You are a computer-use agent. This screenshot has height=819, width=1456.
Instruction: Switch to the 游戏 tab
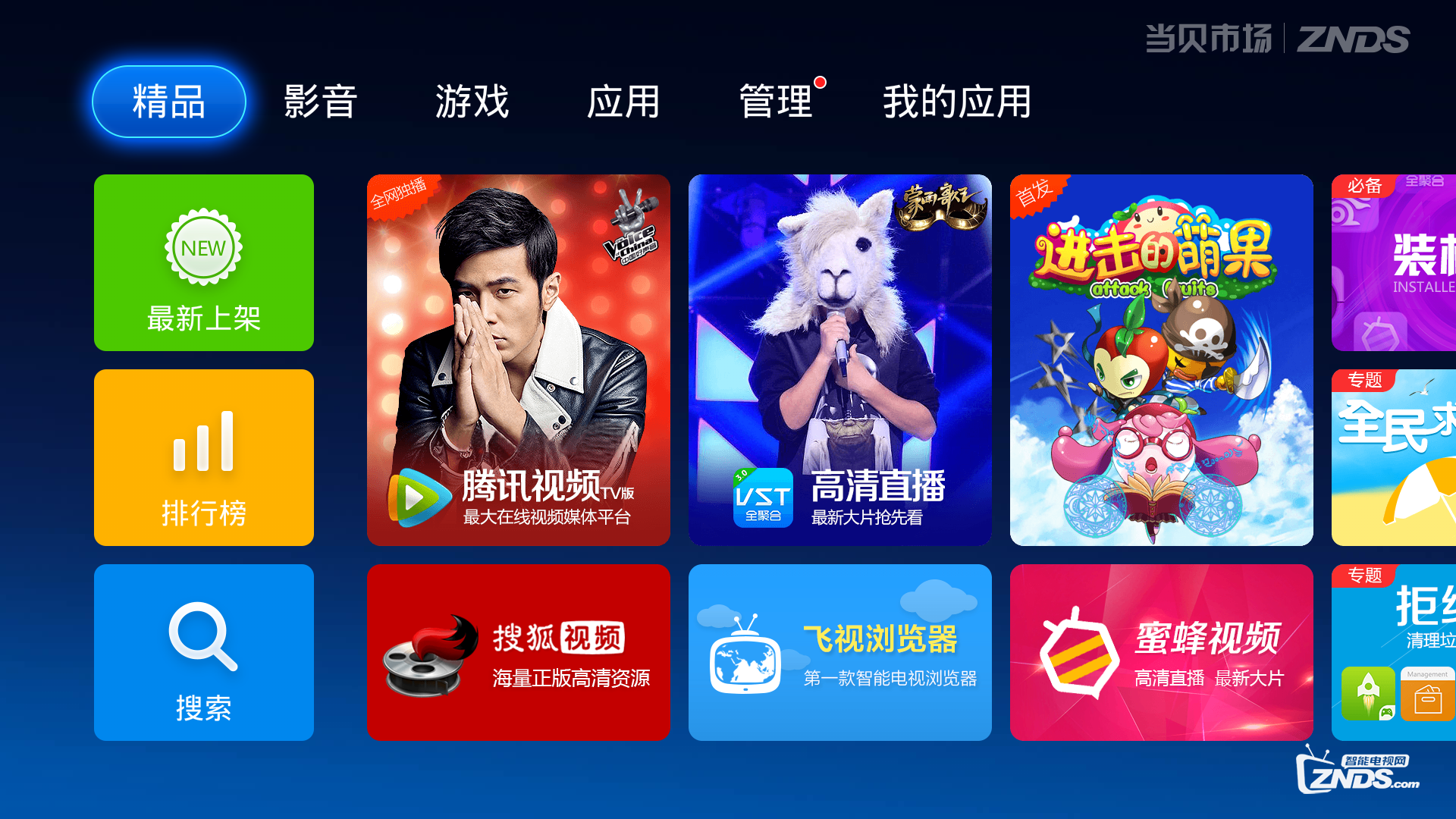click(x=472, y=102)
